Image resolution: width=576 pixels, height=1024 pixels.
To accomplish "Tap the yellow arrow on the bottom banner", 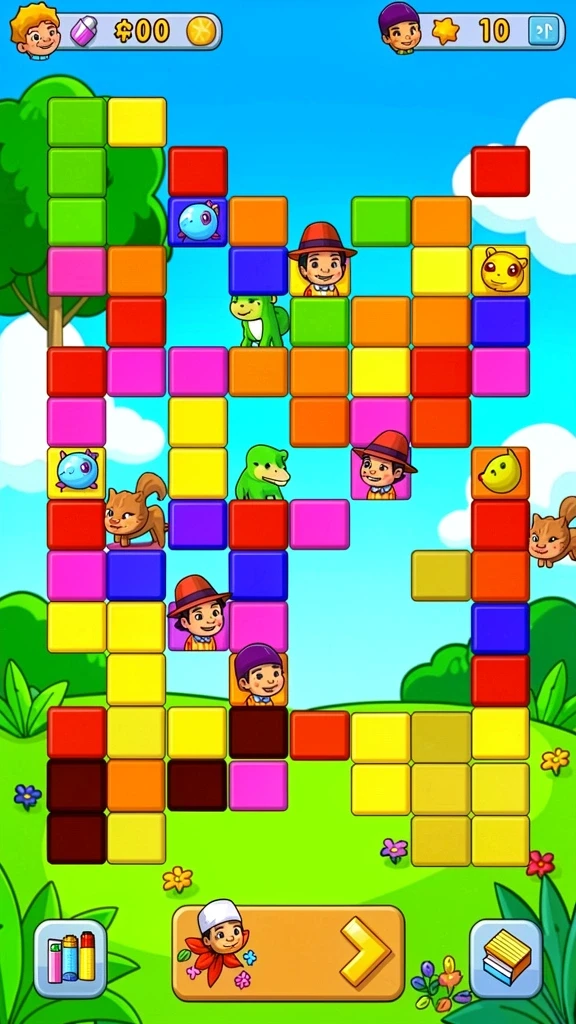I will tap(366, 952).
